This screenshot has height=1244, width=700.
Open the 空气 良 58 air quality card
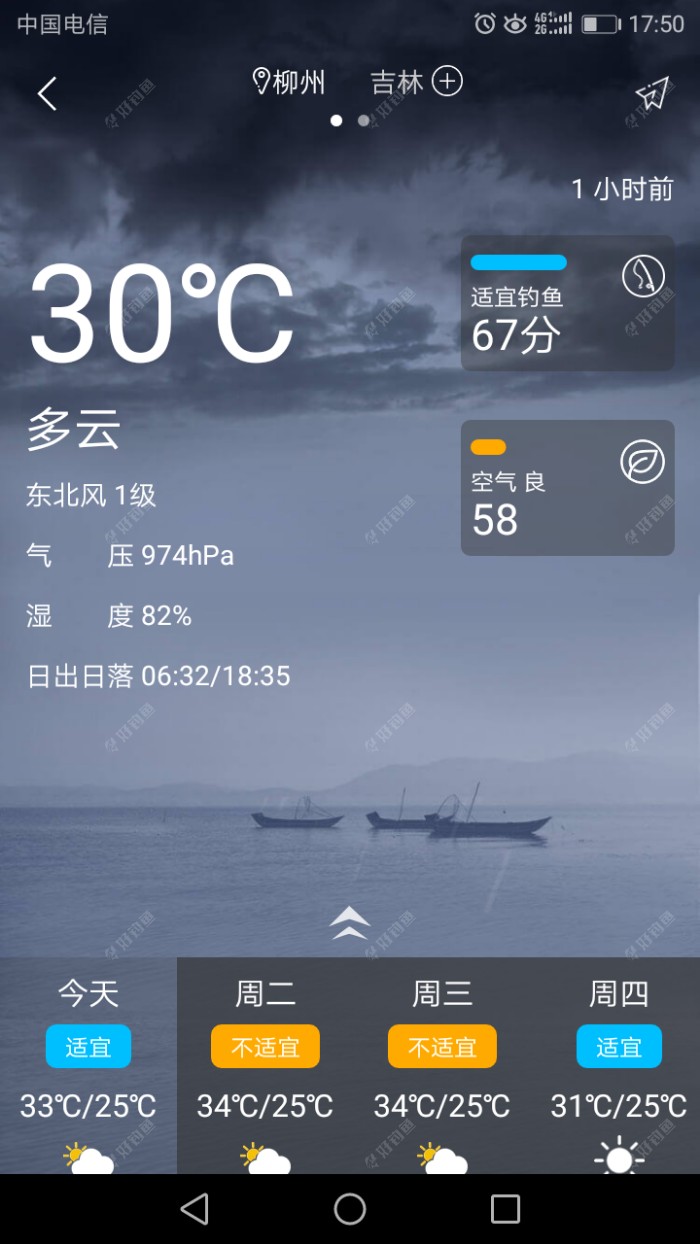coord(567,488)
